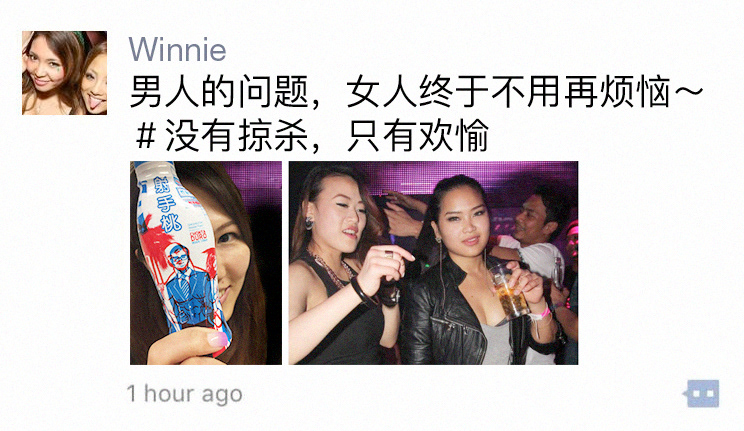Open the like and comment bubble button
This screenshot has width=744, height=431.
702,393
